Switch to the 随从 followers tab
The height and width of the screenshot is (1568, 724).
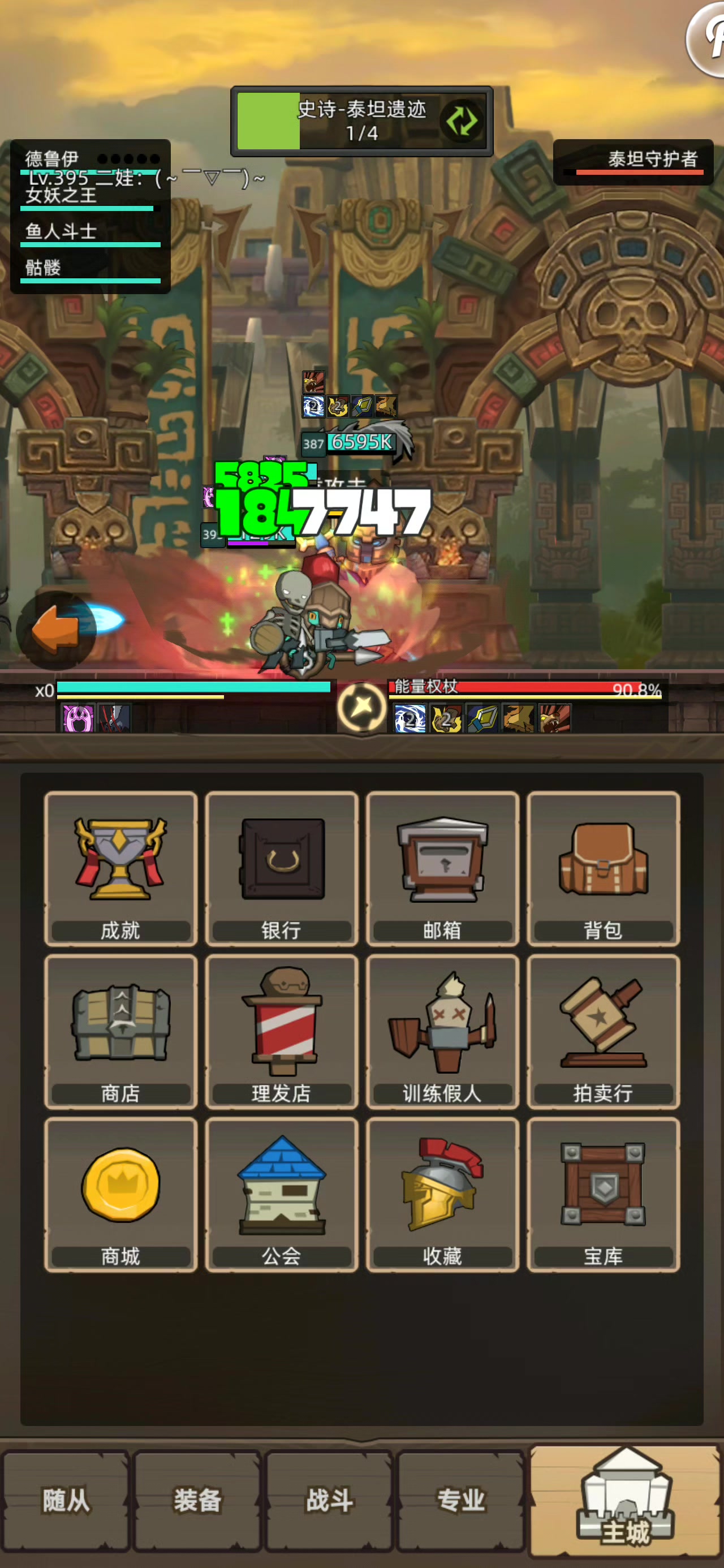pyautogui.click(x=65, y=1501)
